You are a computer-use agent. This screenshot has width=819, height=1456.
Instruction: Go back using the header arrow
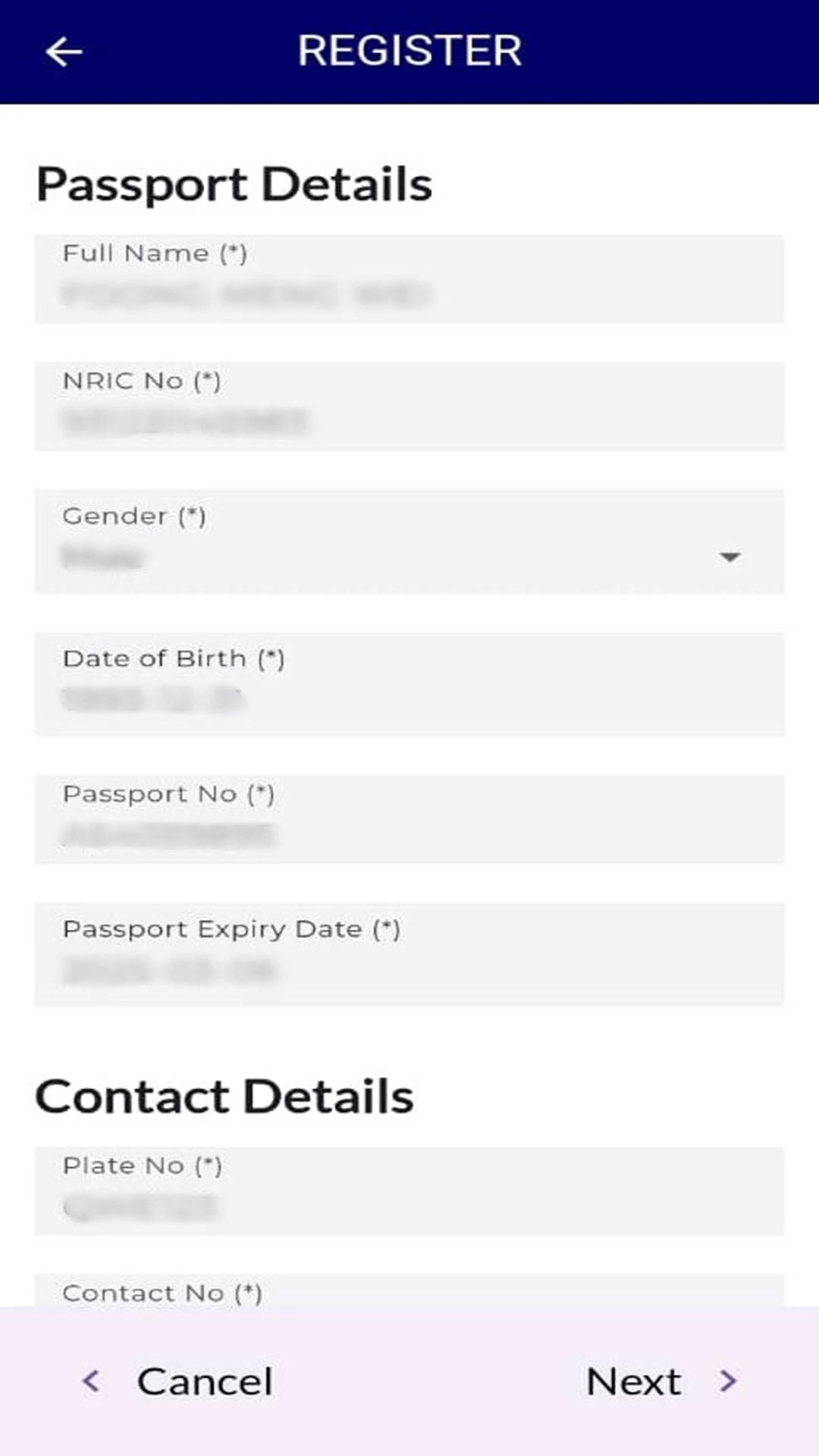pos(64,52)
